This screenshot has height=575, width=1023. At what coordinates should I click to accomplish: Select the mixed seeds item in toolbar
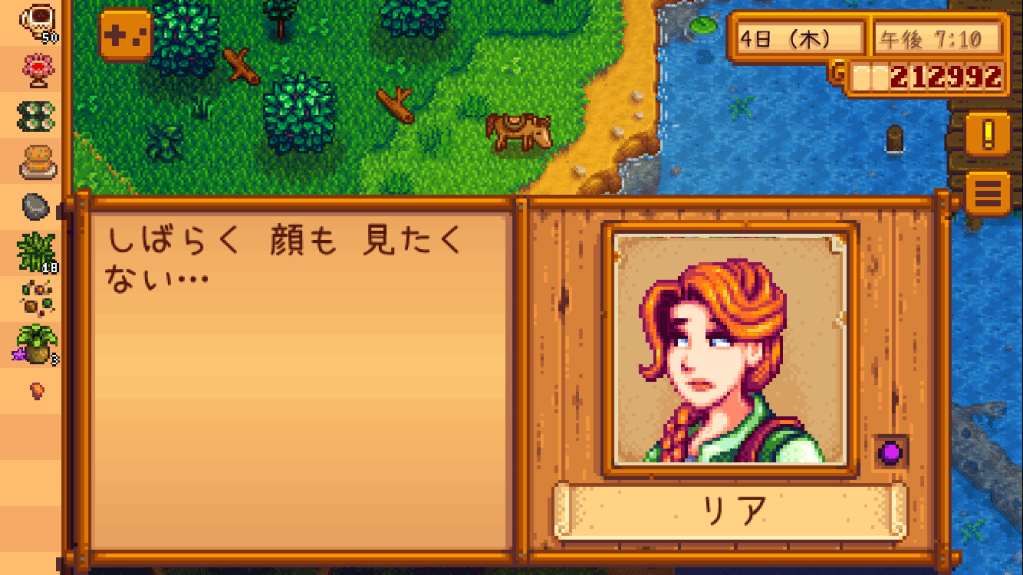click(37, 297)
